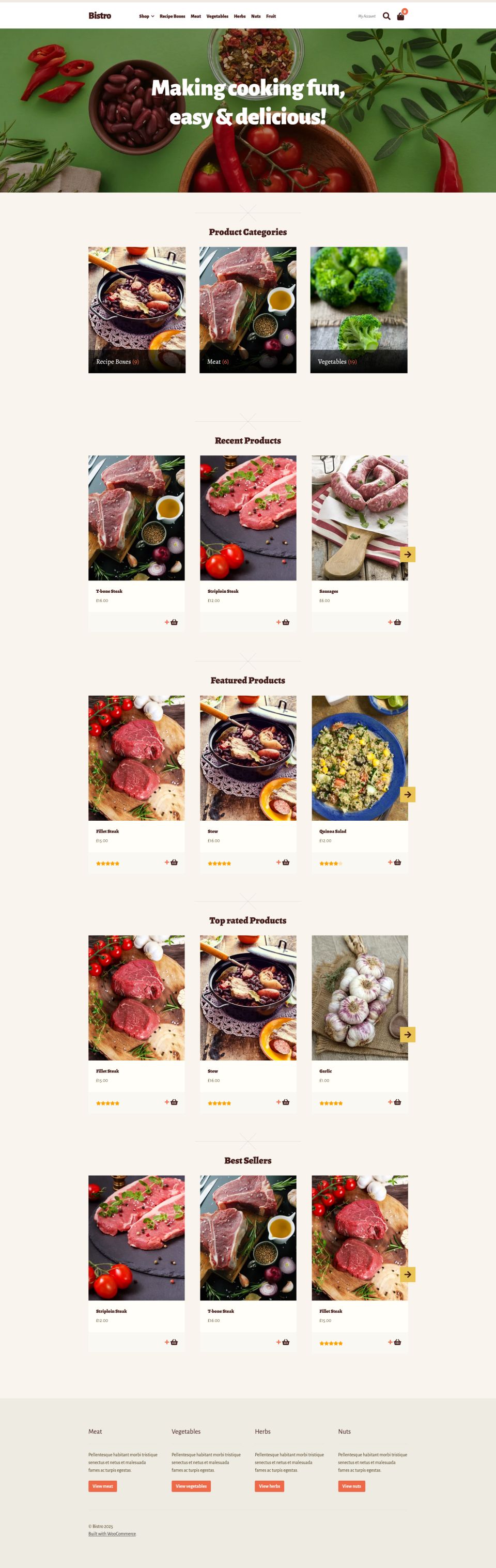Open the Herbs menu item
This screenshot has height=1568, width=496.
click(x=240, y=17)
